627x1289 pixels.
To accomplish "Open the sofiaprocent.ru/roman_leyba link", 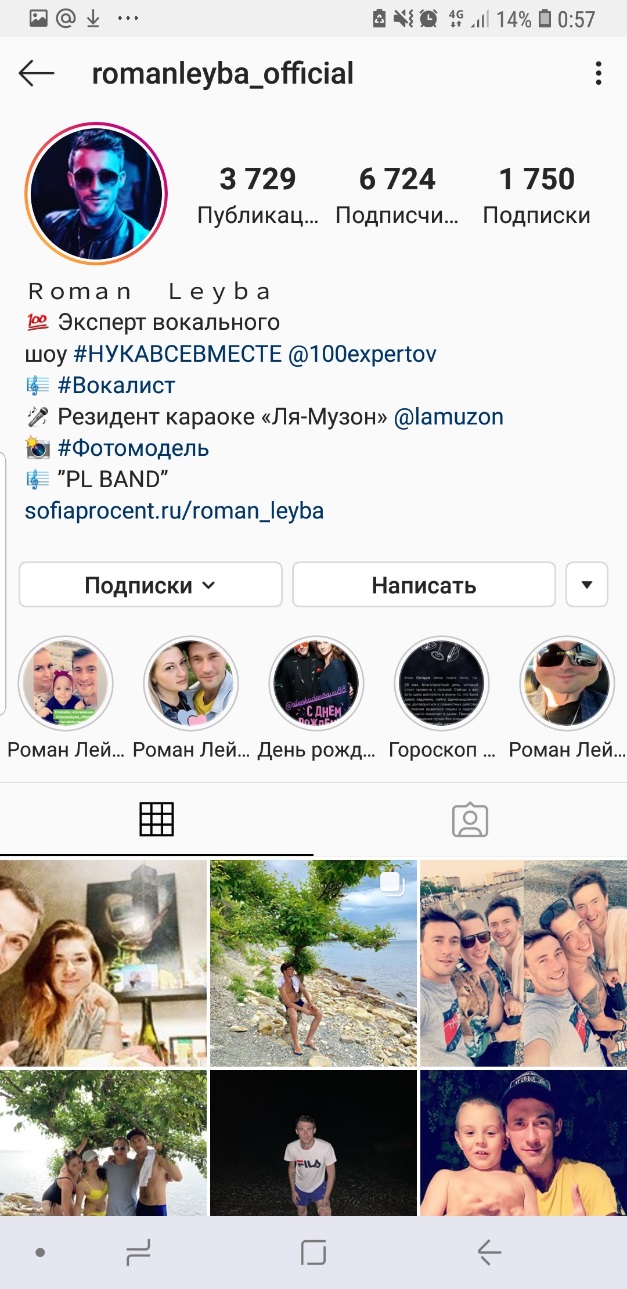I will click(174, 511).
